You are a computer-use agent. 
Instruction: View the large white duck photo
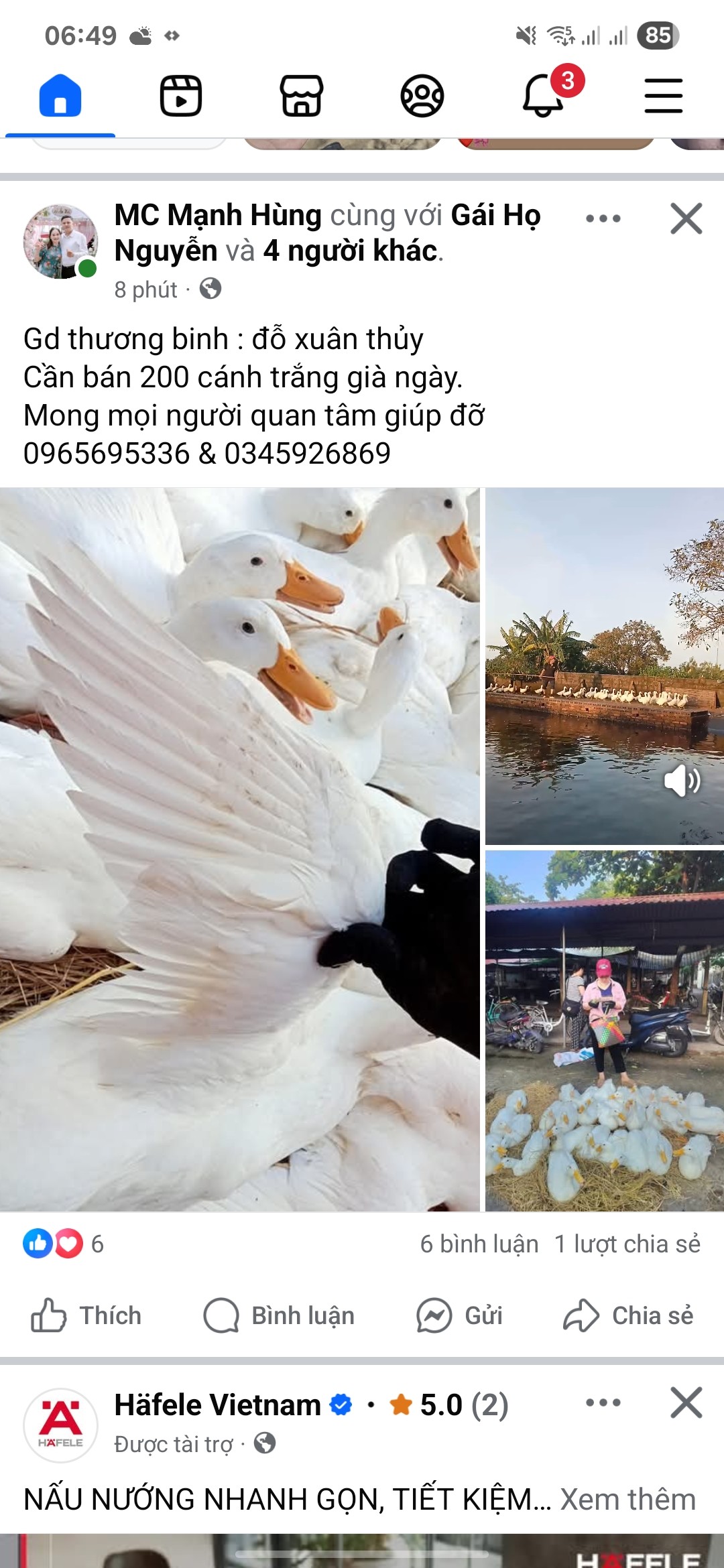(240, 849)
